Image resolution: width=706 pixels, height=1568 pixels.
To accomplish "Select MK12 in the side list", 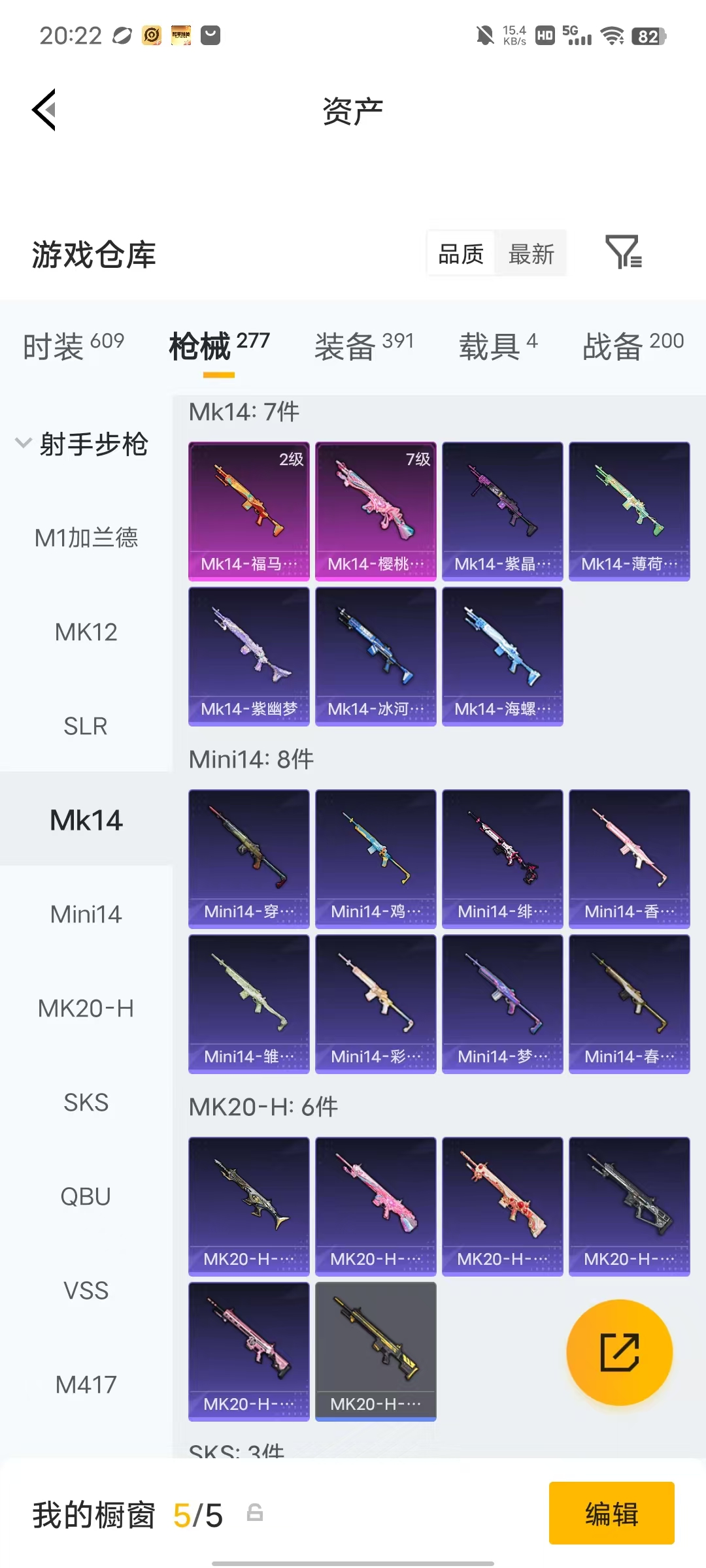I will 86,632.
